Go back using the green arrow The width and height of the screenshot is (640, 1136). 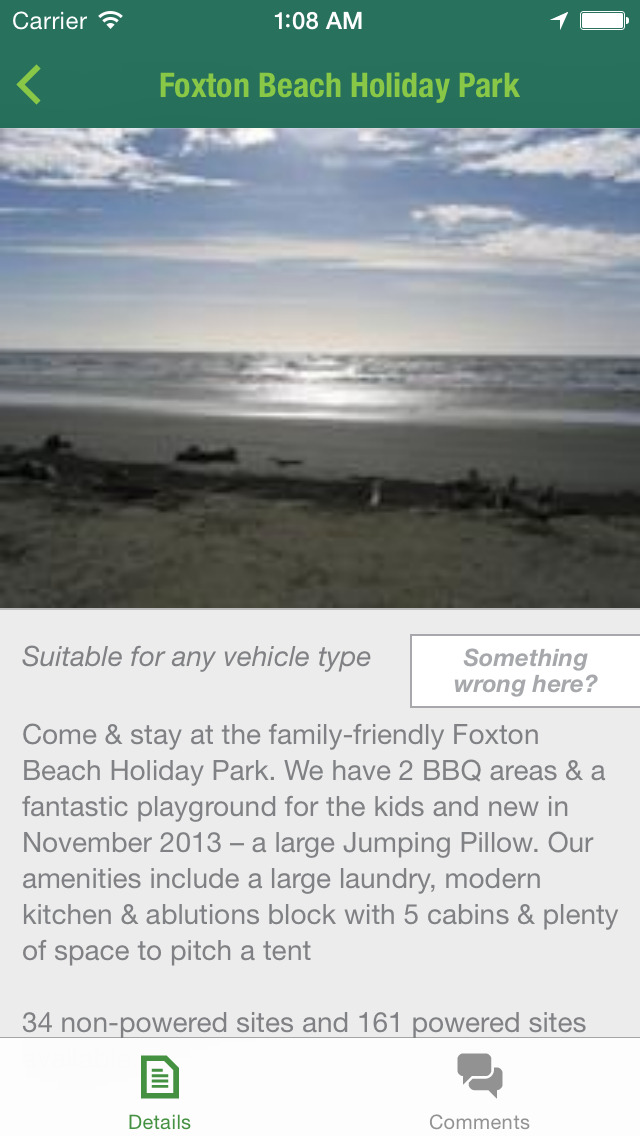[29, 85]
